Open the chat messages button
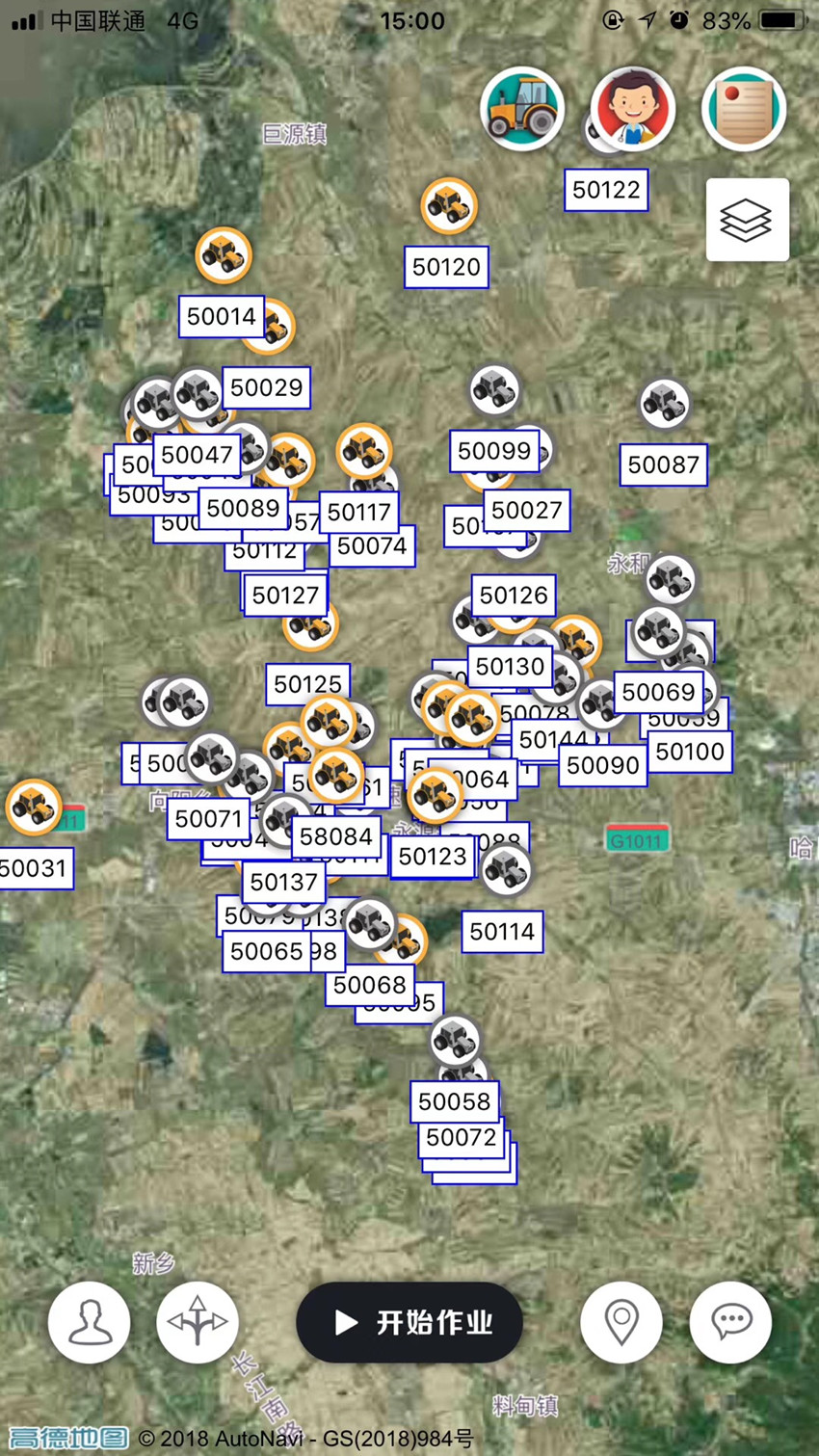819x1456 pixels. tap(730, 1322)
